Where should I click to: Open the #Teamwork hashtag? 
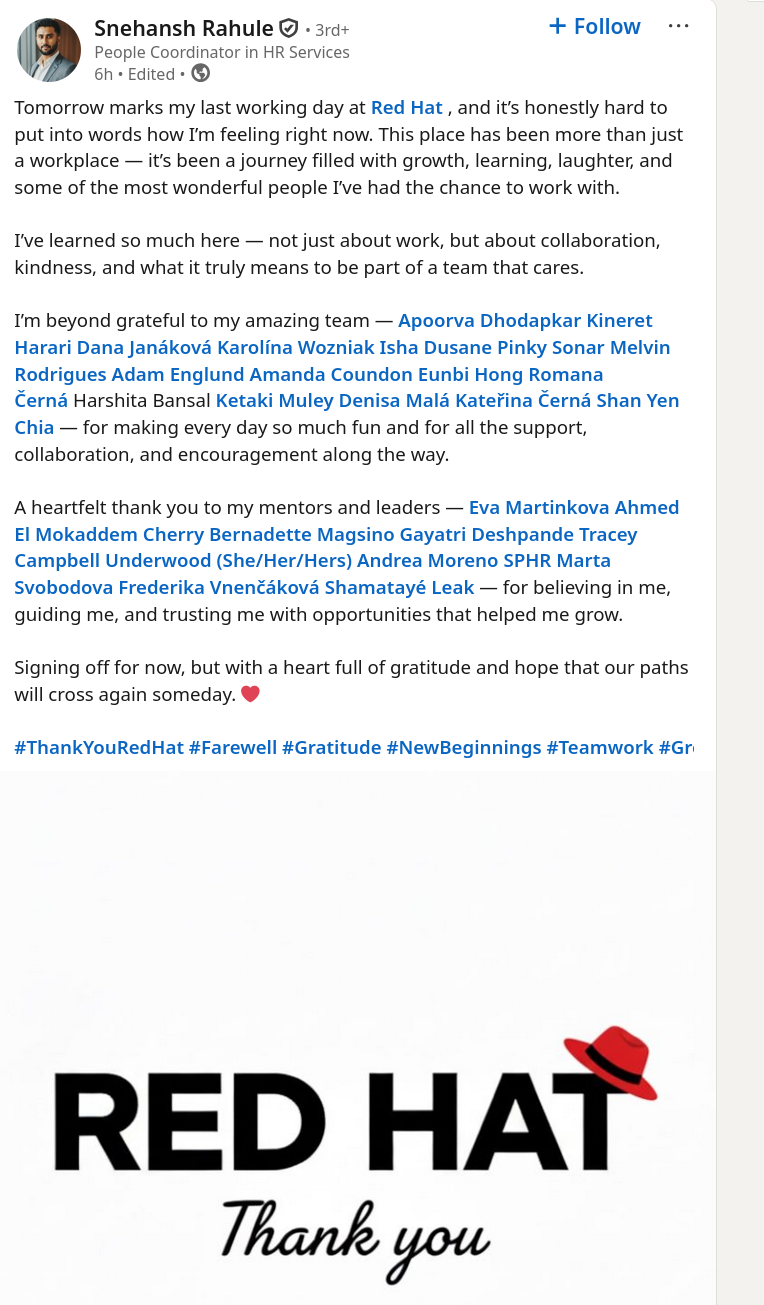(599, 747)
